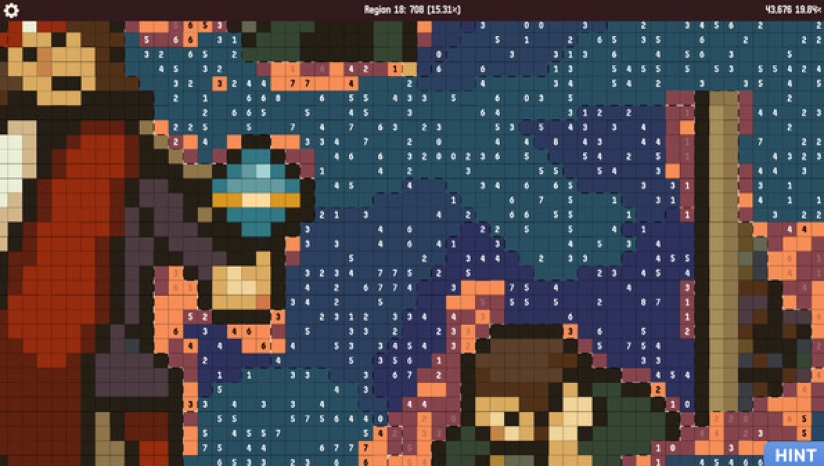Image resolution: width=824 pixels, height=466 pixels.
Task: Tap the HINT button
Action: [x=795, y=454]
